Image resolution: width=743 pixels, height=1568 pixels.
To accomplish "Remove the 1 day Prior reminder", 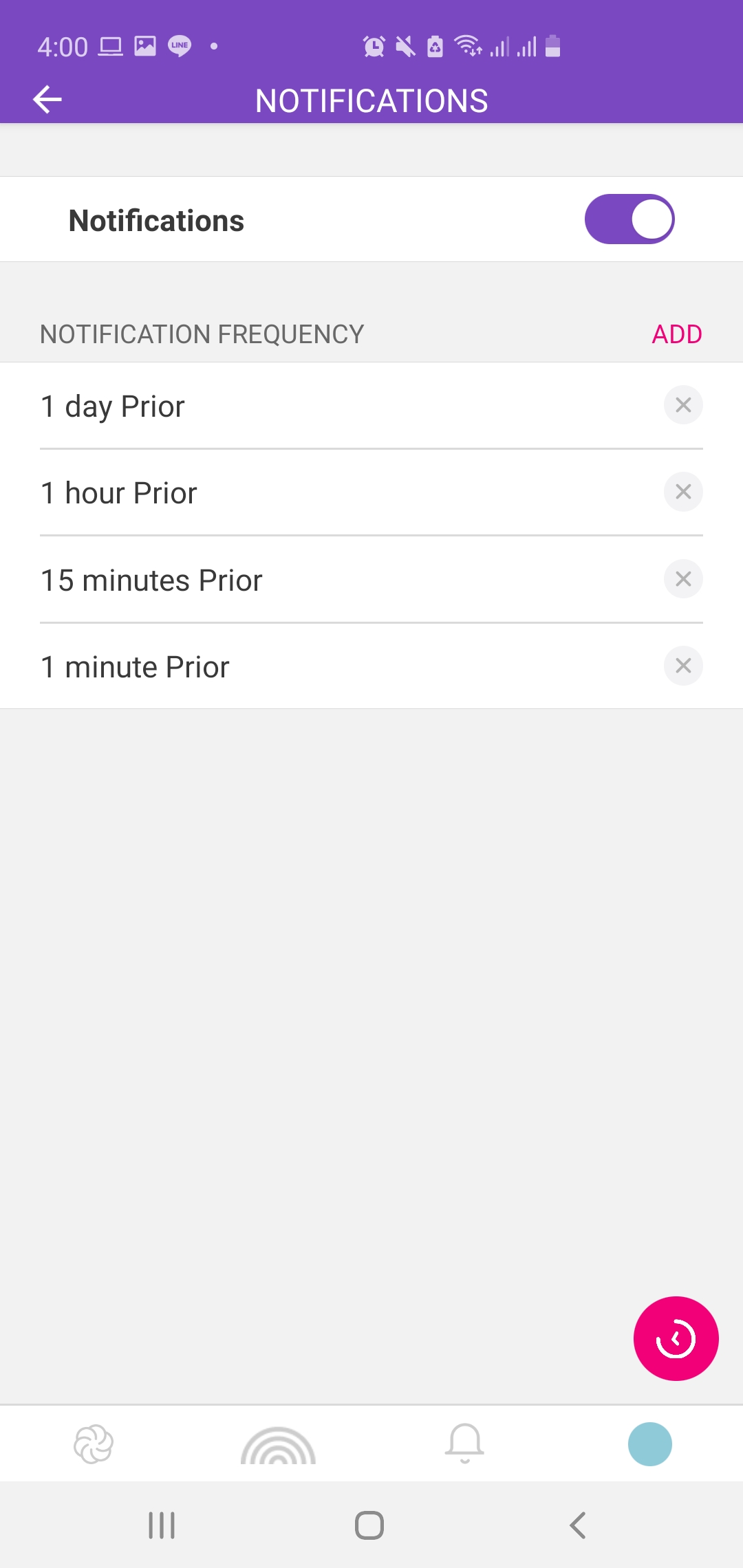I will [x=683, y=405].
